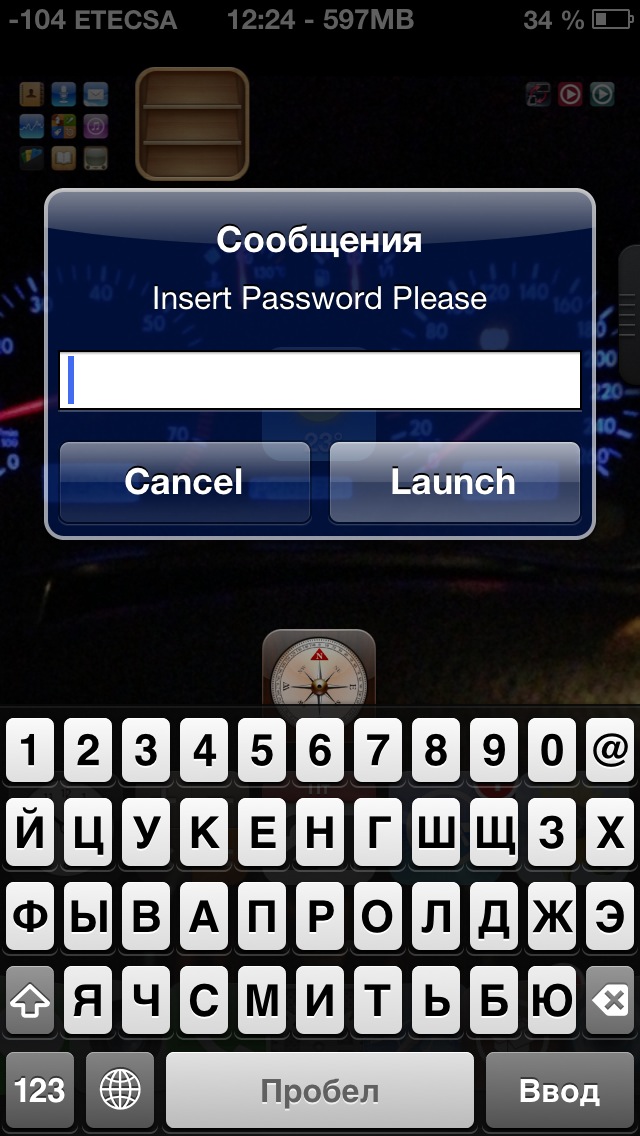
Task: Cancel the password prompt
Action: [x=184, y=482]
